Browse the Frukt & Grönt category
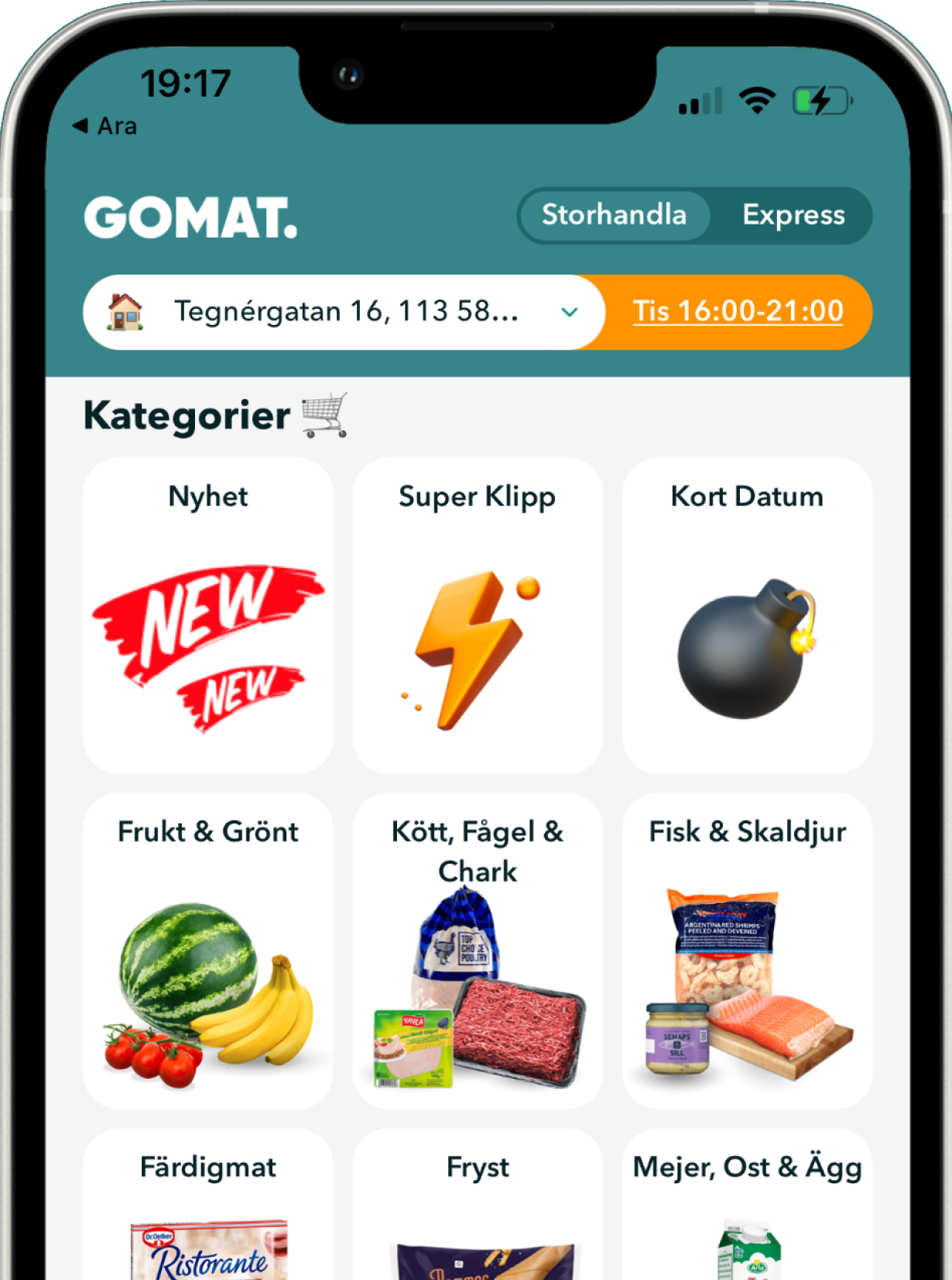 207,950
